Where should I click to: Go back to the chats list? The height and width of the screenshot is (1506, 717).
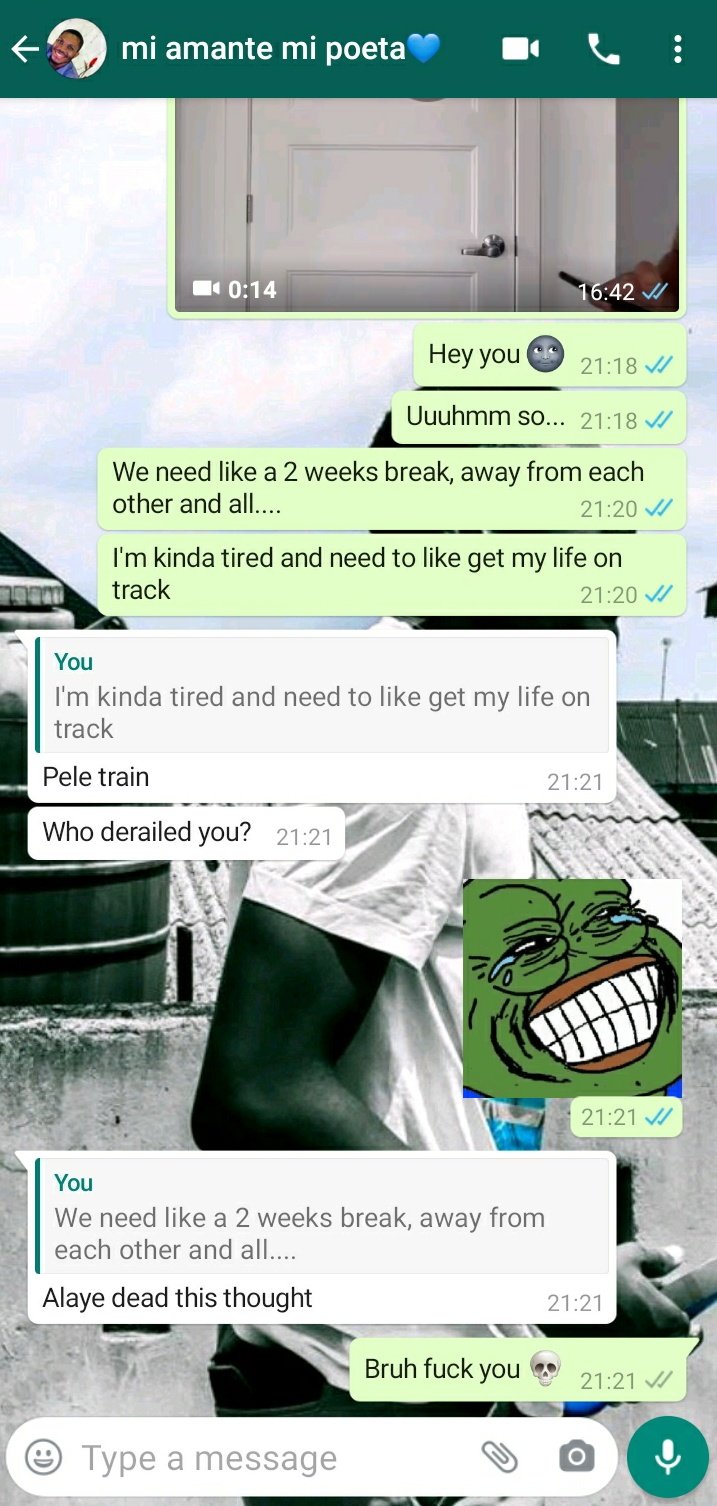pos(25,49)
